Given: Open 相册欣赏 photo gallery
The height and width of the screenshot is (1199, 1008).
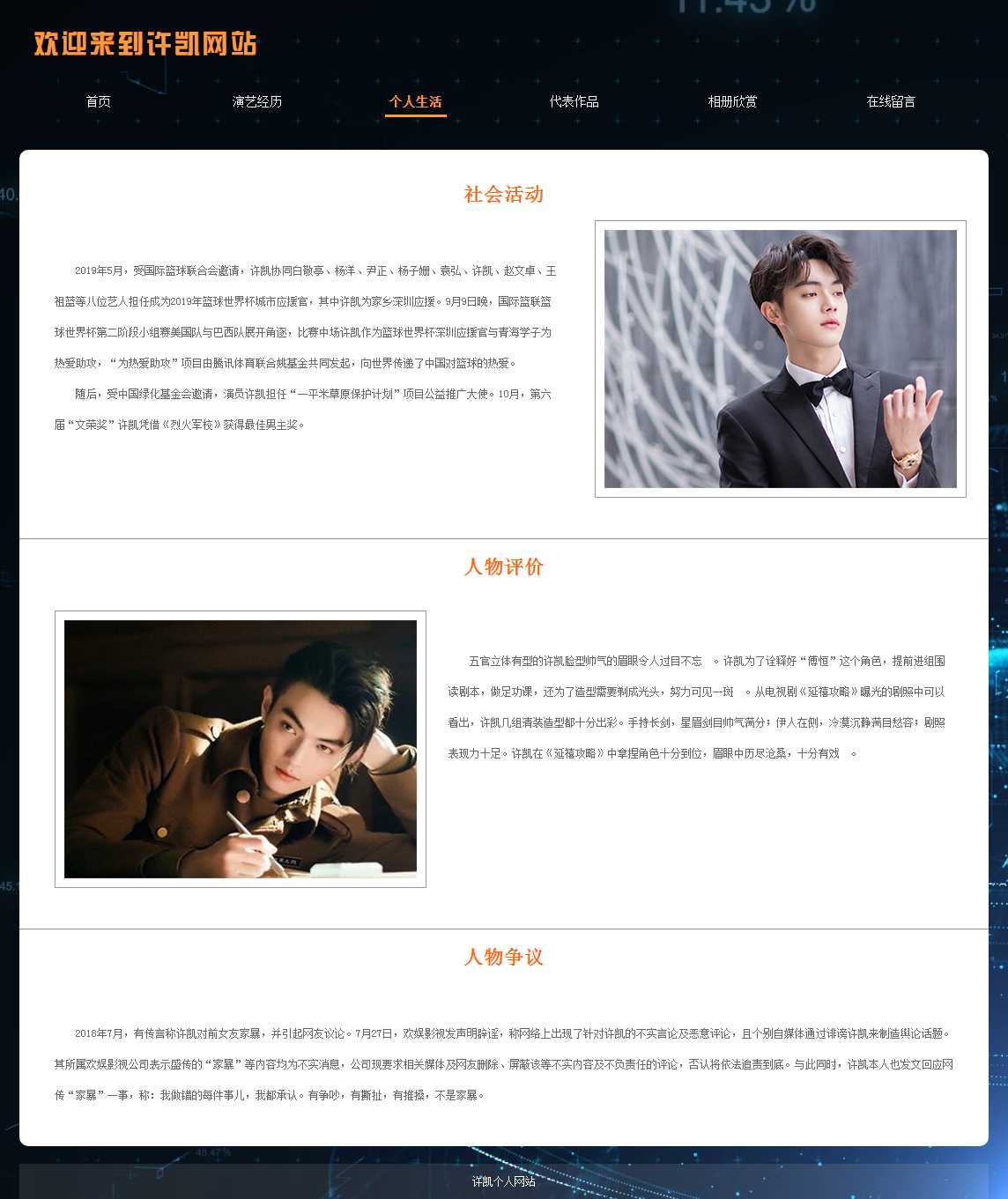Looking at the screenshot, I should (732, 101).
